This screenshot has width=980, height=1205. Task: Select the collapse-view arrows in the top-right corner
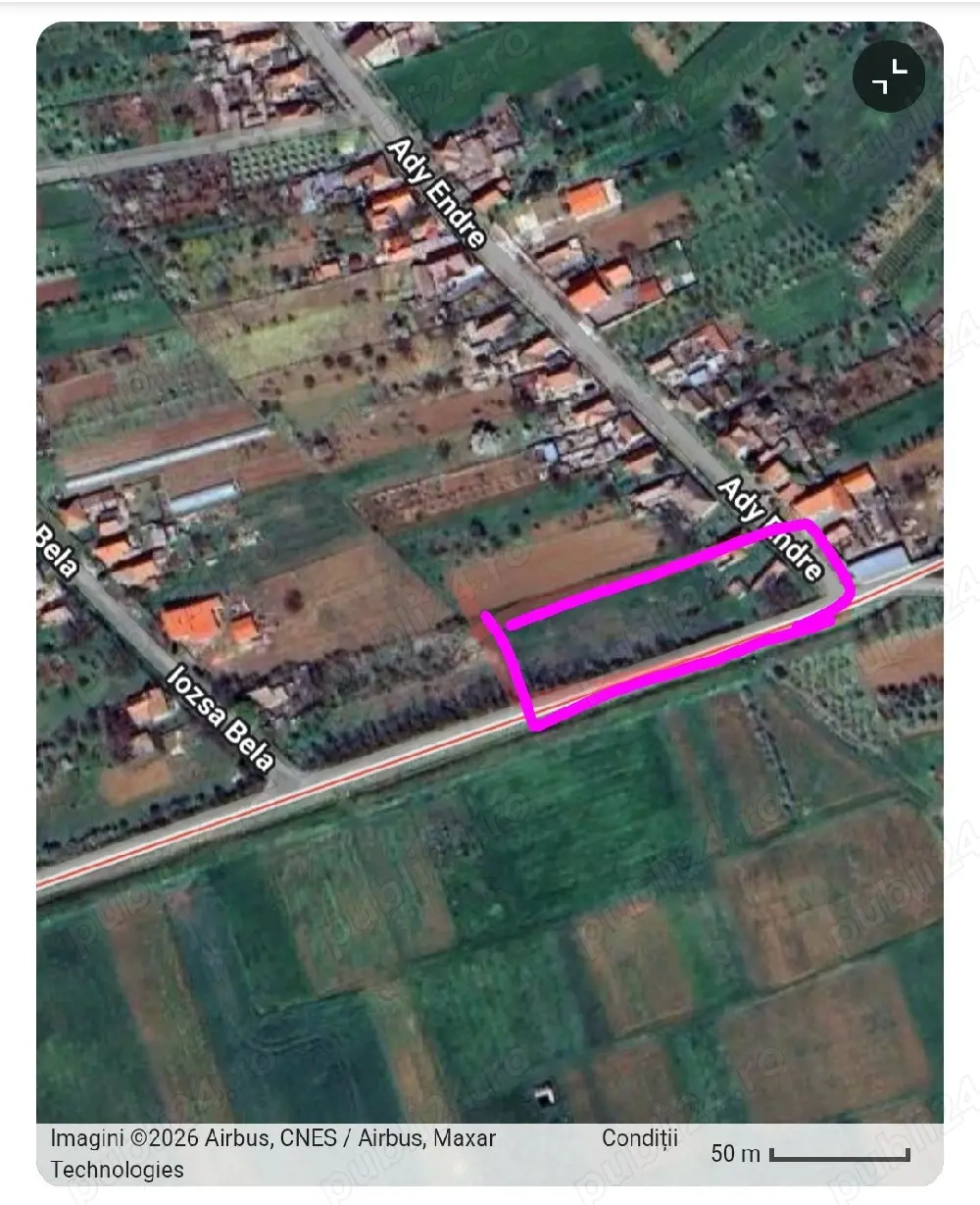887,77
